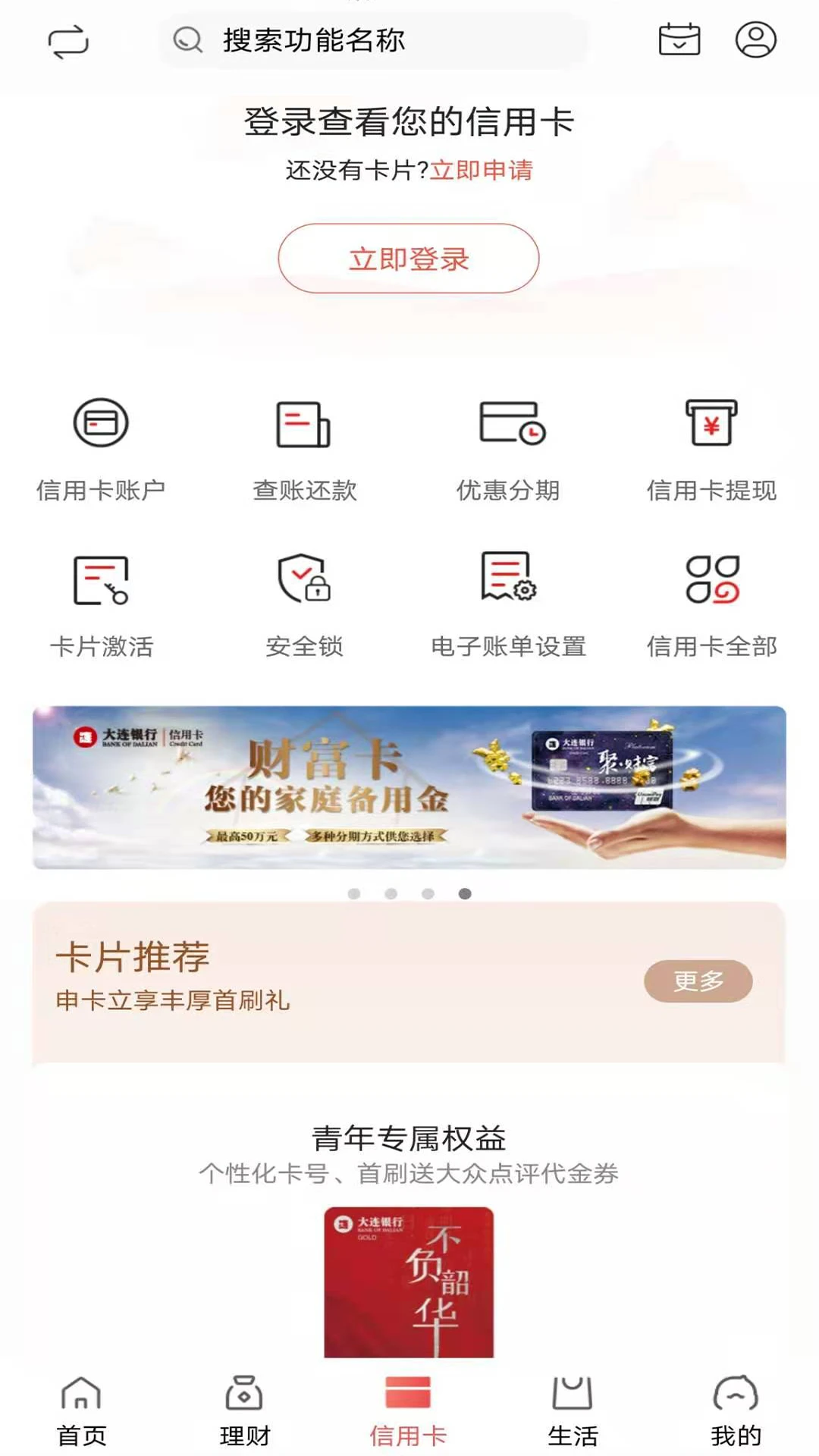Tap the 信用卡提现 cash withdrawal icon

(711, 447)
